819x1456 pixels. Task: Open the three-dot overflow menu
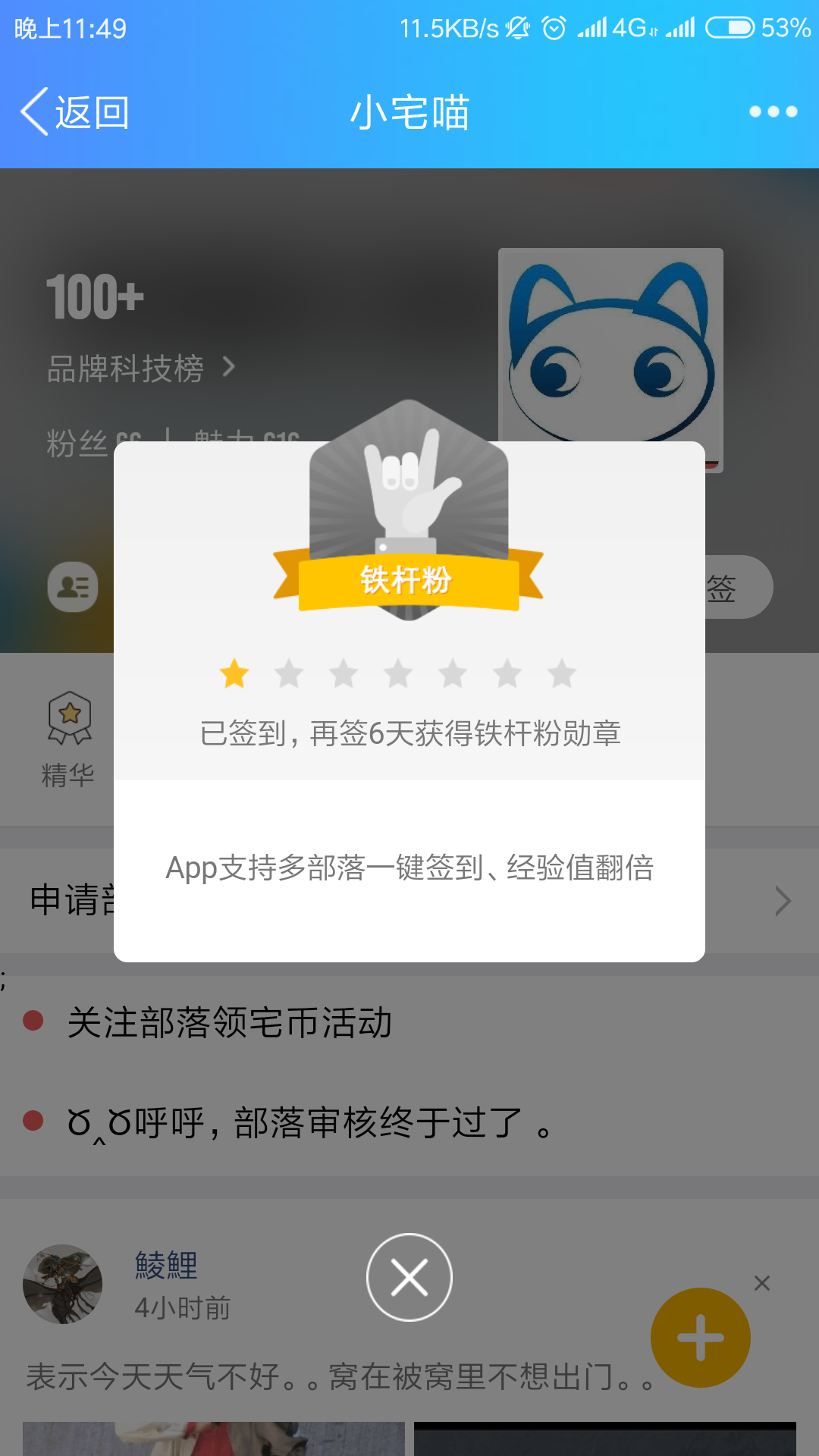tap(773, 112)
